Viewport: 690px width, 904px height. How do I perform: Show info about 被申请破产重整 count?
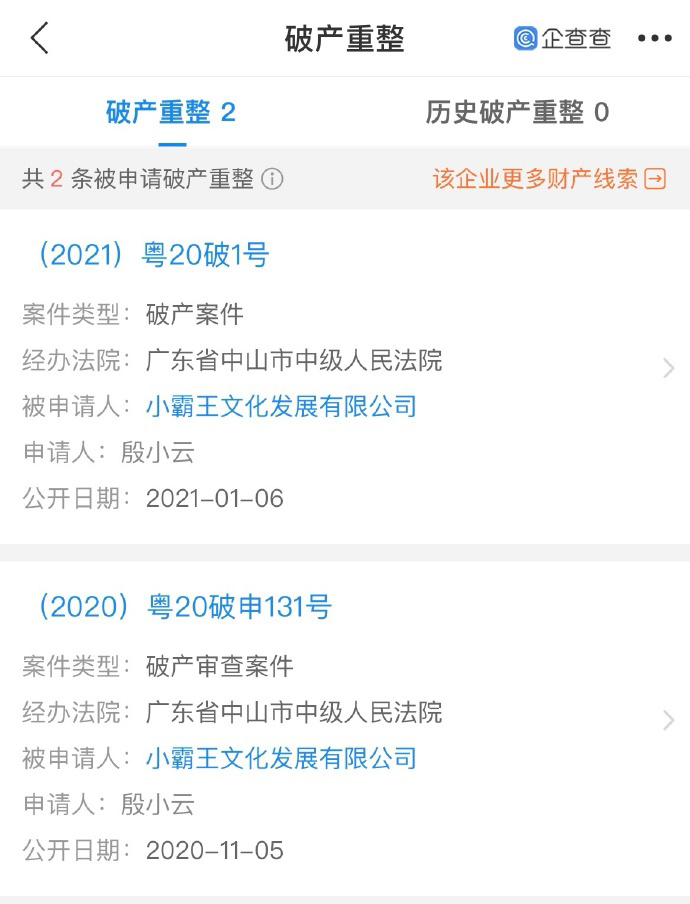click(272, 179)
